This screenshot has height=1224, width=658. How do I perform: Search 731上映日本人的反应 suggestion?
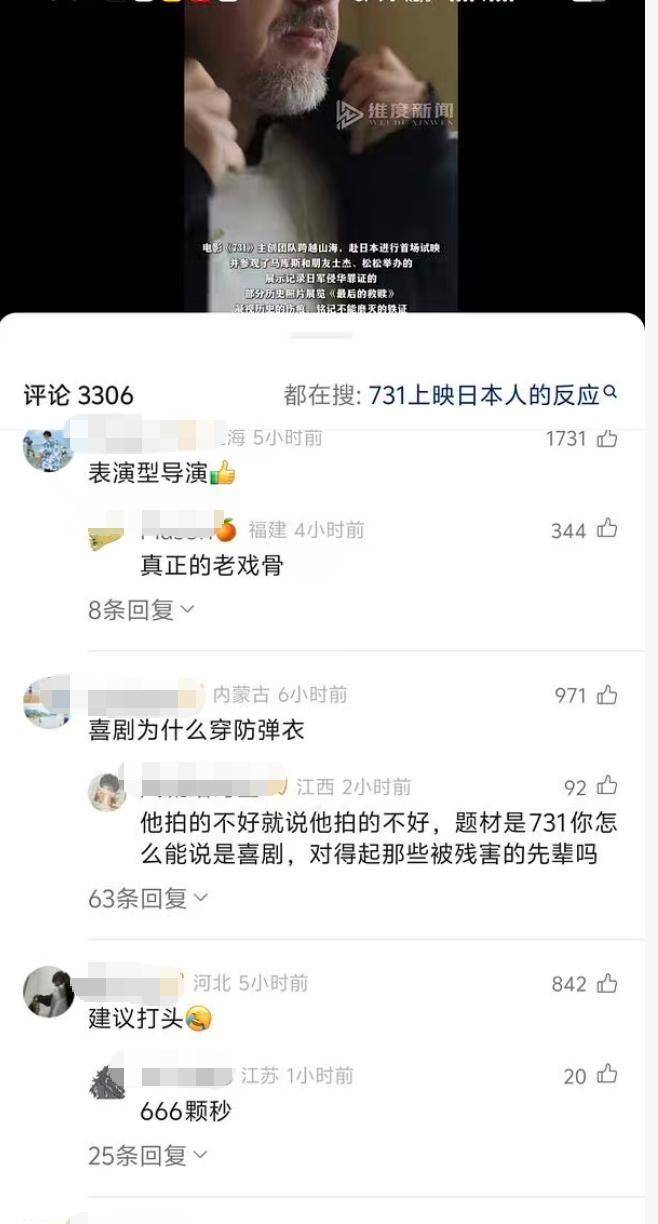(492, 395)
